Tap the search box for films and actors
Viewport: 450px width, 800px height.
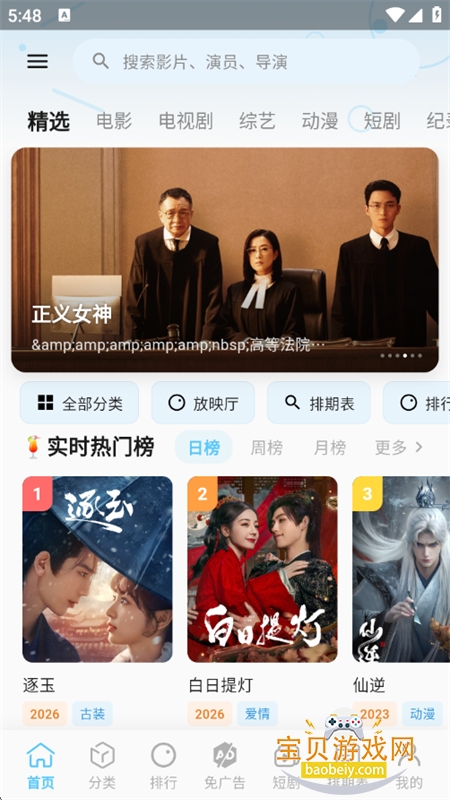pyautogui.click(x=246, y=62)
